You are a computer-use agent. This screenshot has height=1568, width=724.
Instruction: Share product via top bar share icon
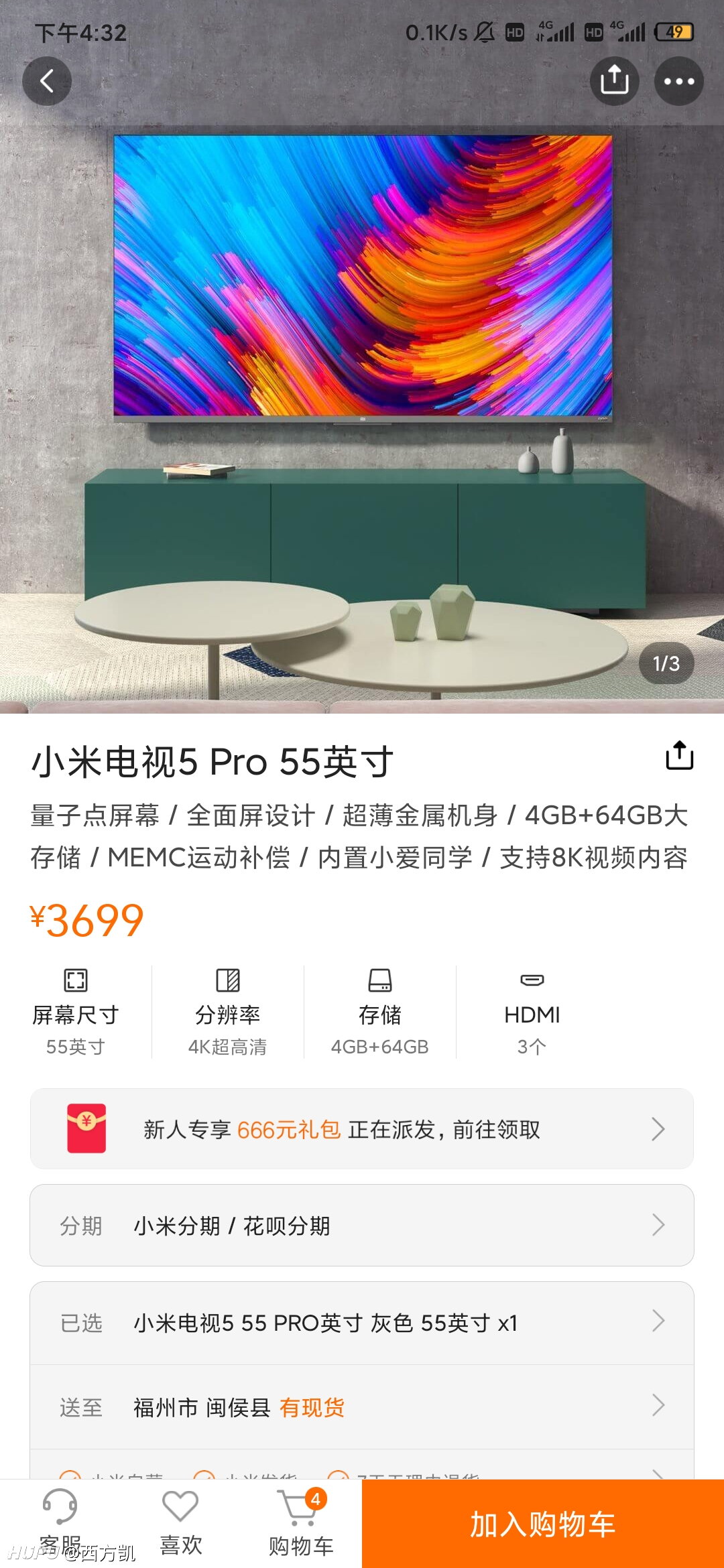point(614,81)
